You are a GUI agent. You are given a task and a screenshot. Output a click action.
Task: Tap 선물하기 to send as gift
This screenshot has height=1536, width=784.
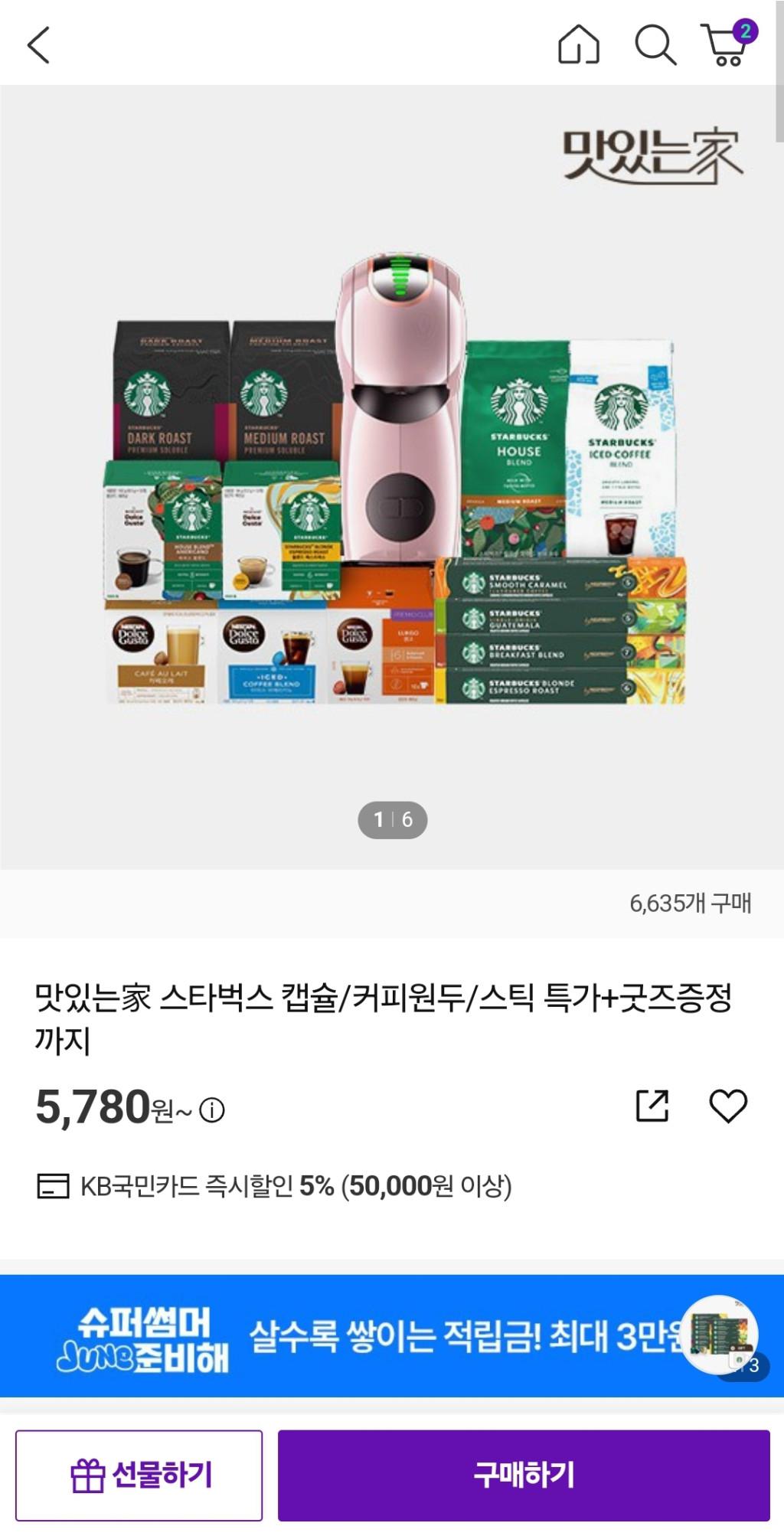click(139, 1475)
